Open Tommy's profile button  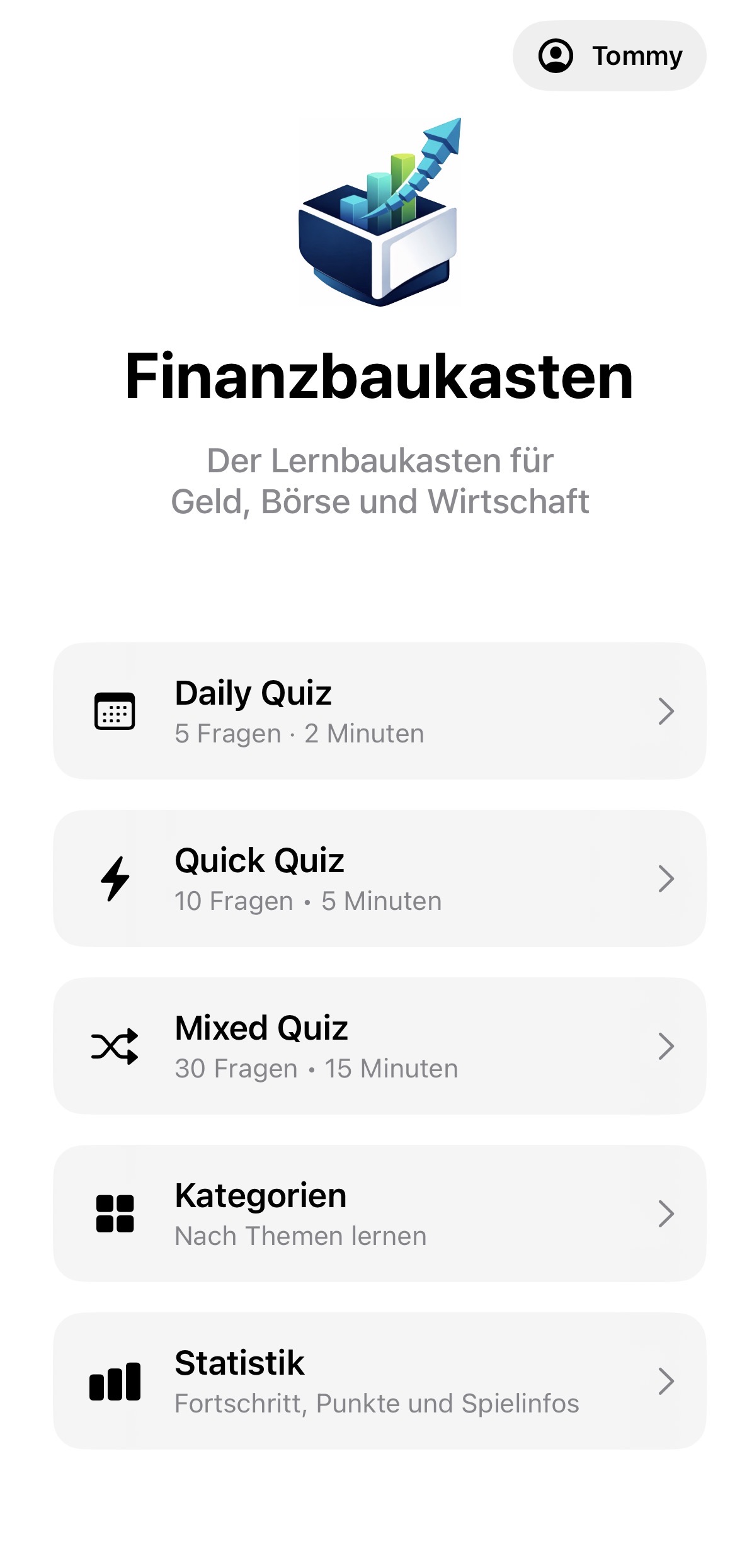609,56
